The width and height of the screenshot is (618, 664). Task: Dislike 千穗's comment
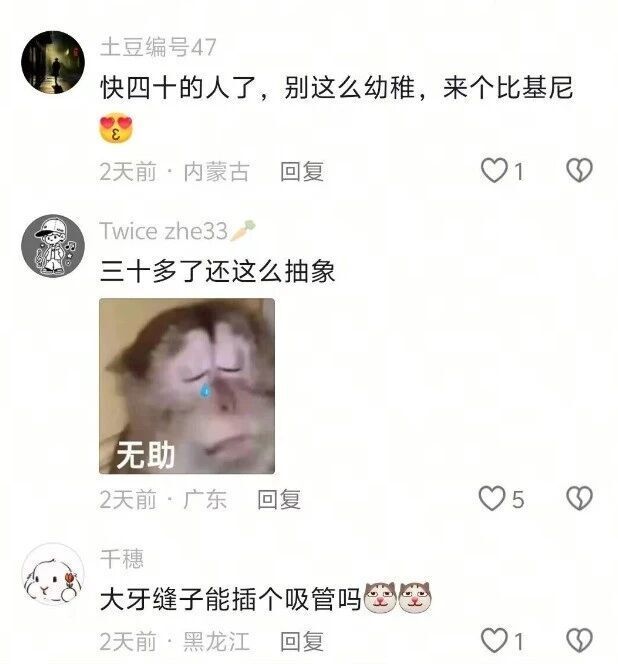click(580, 640)
